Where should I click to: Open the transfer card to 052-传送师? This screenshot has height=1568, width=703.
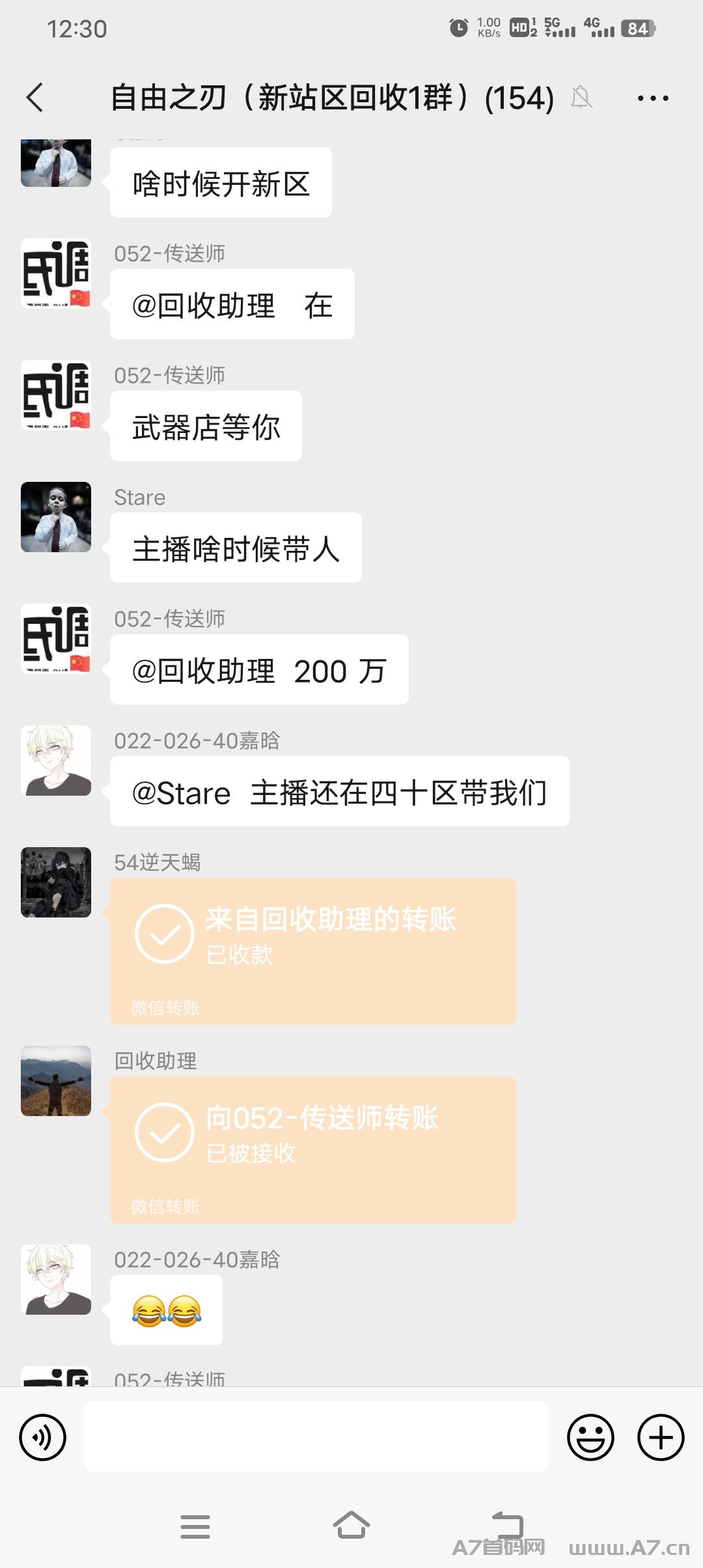[313, 1149]
